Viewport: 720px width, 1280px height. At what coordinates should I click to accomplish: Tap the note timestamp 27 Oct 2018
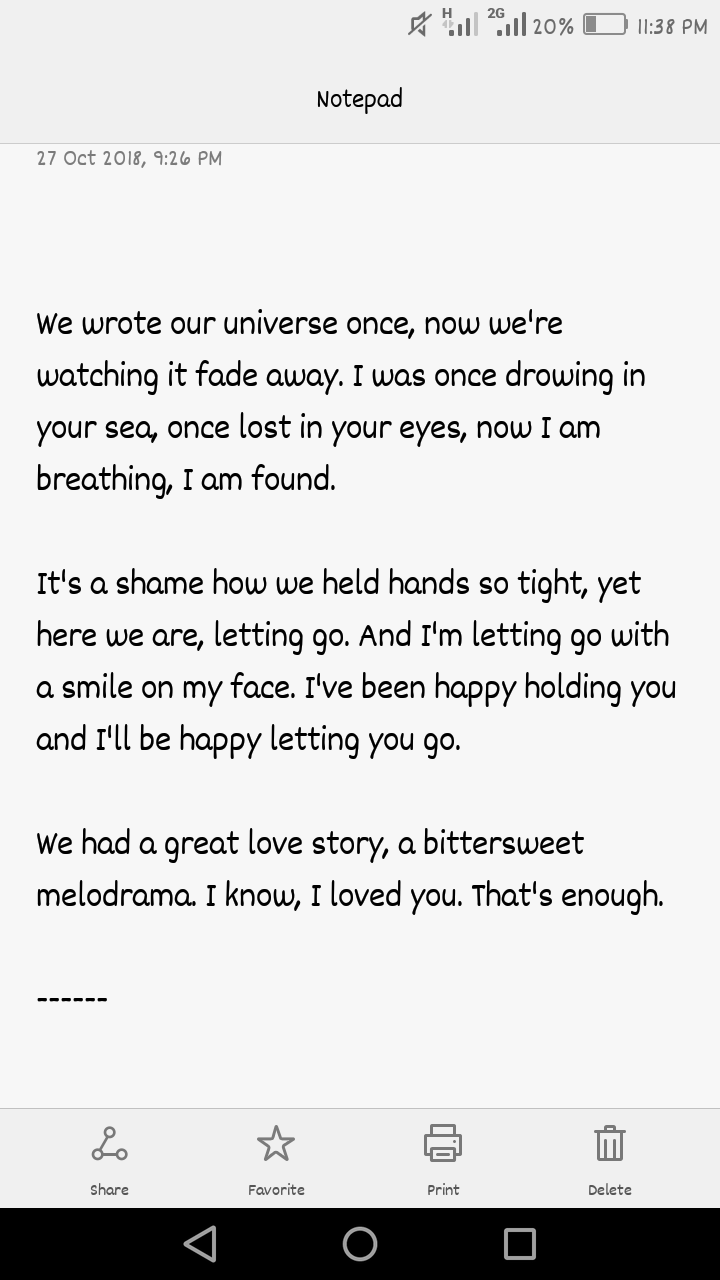[128, 157]
